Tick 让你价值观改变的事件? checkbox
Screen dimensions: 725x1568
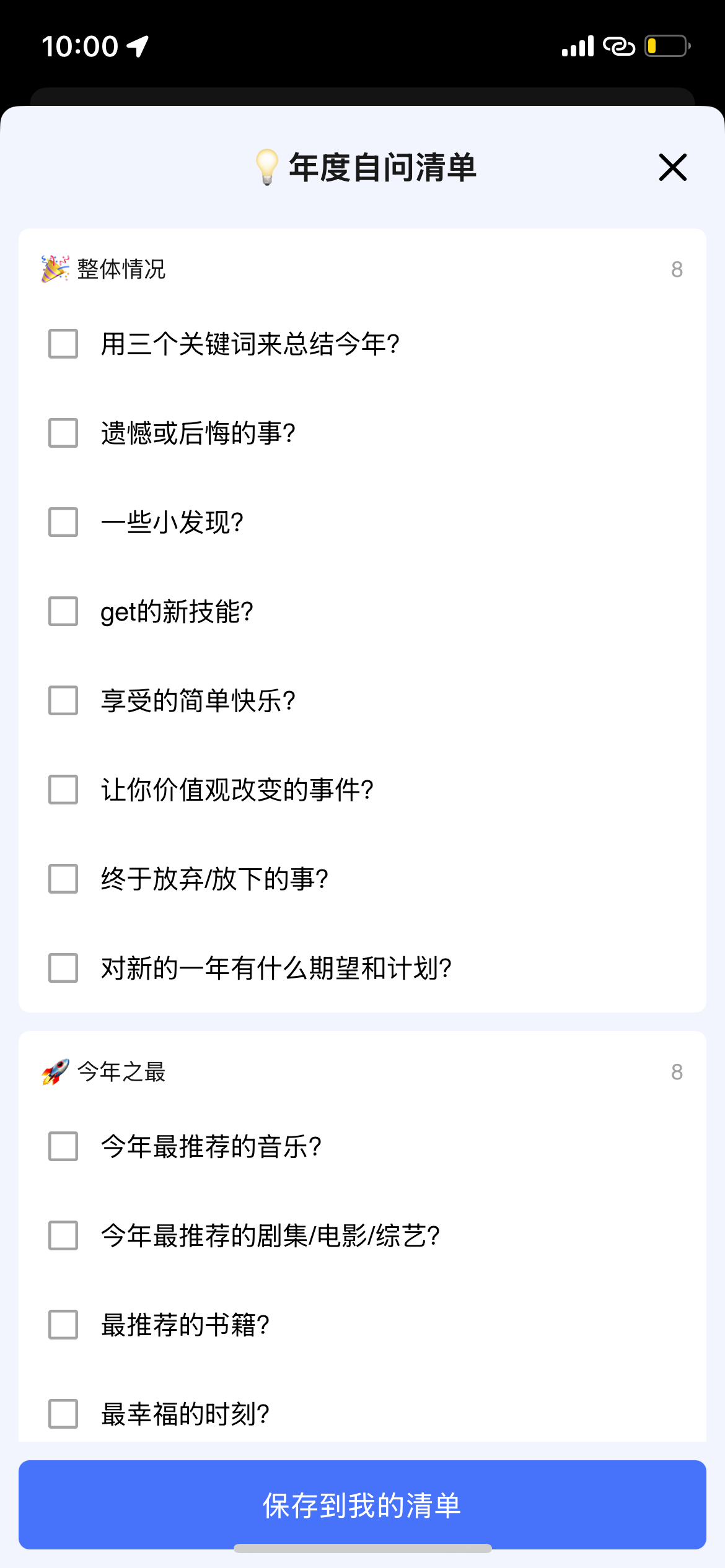63,790
